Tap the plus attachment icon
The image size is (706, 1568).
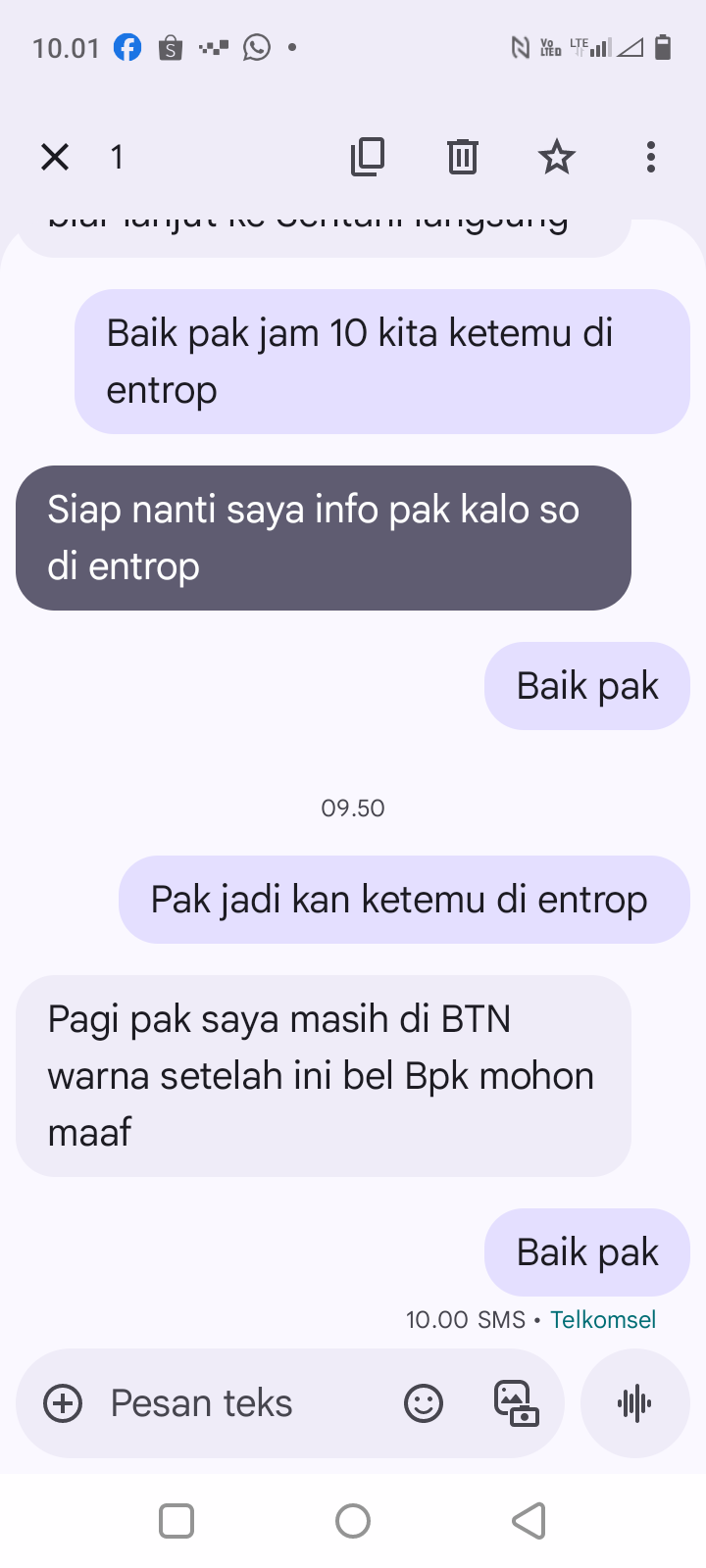pos(63,1403)
